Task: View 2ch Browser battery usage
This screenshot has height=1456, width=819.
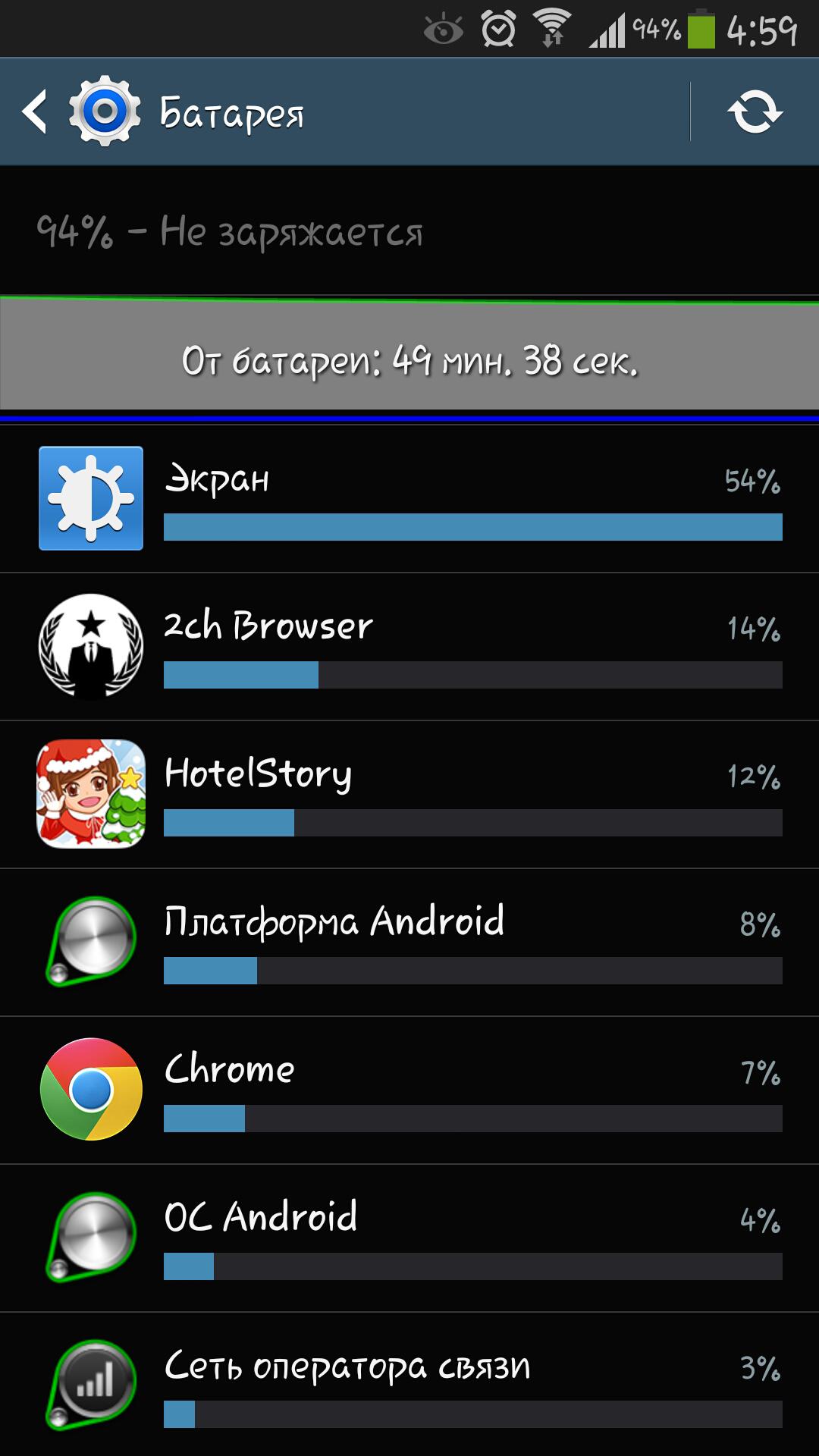Action: (x=409, y=646)
